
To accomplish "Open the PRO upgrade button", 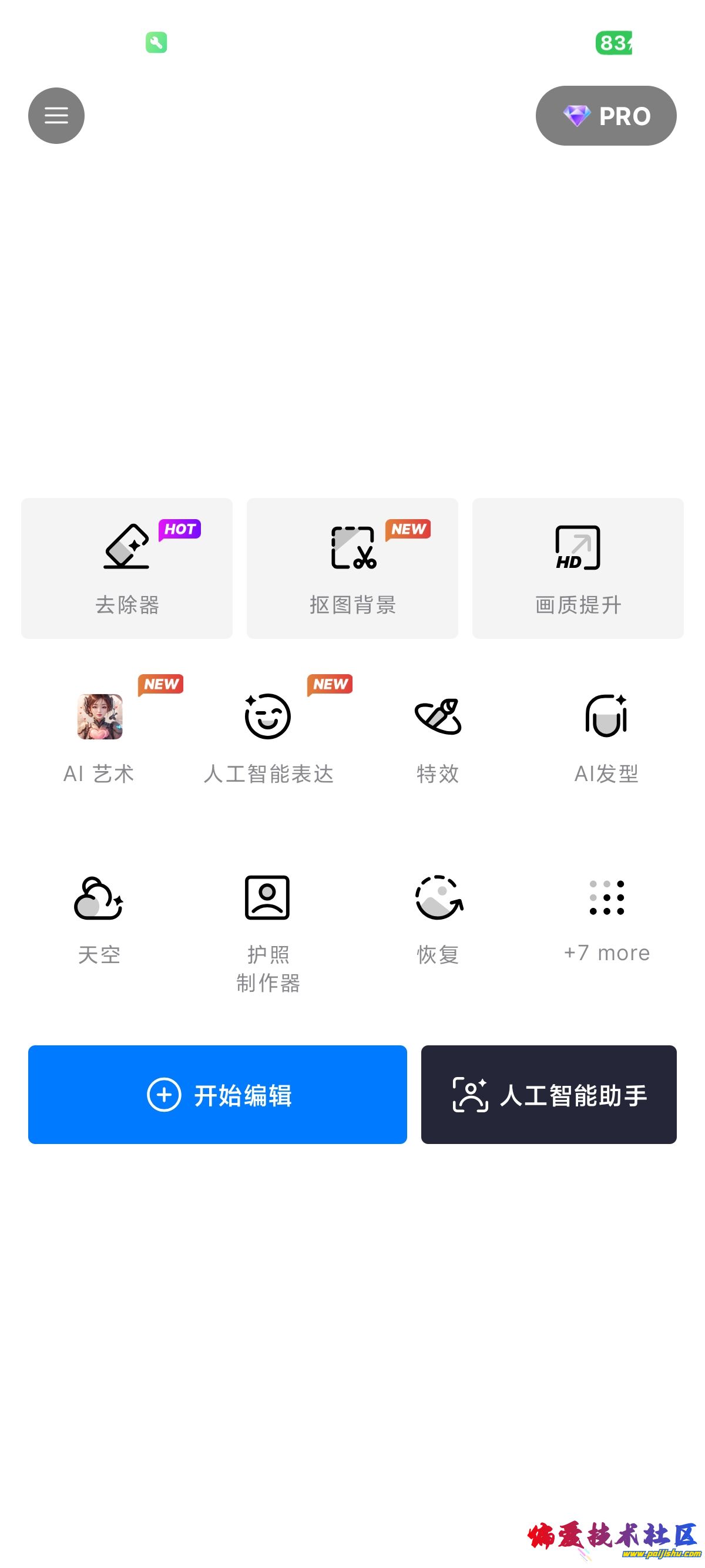I will pyautogui.click(x=605, y=116).
